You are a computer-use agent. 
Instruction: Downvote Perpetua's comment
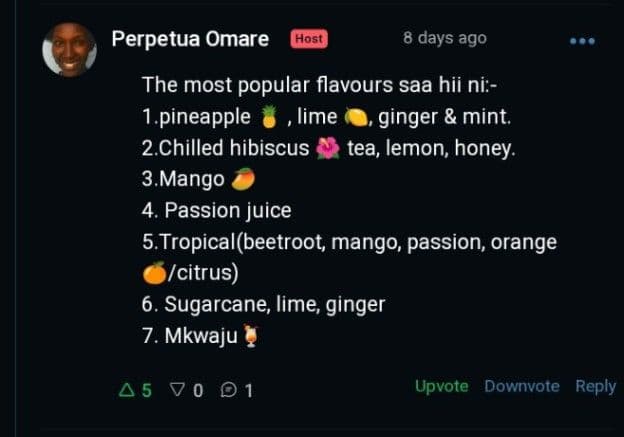(521, 387)
